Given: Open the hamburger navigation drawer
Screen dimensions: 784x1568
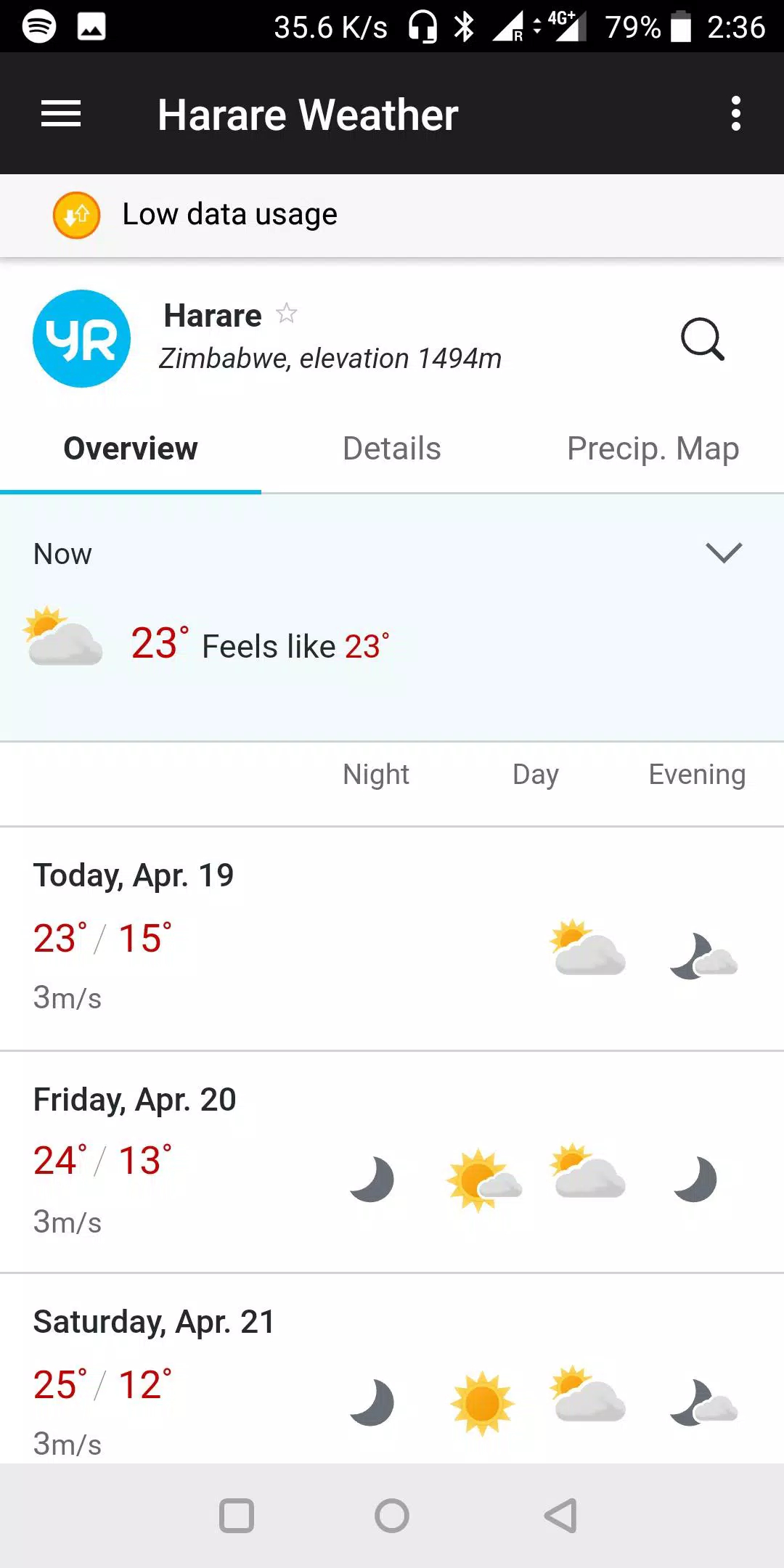Looking at the screenshot, I should 61,114.
